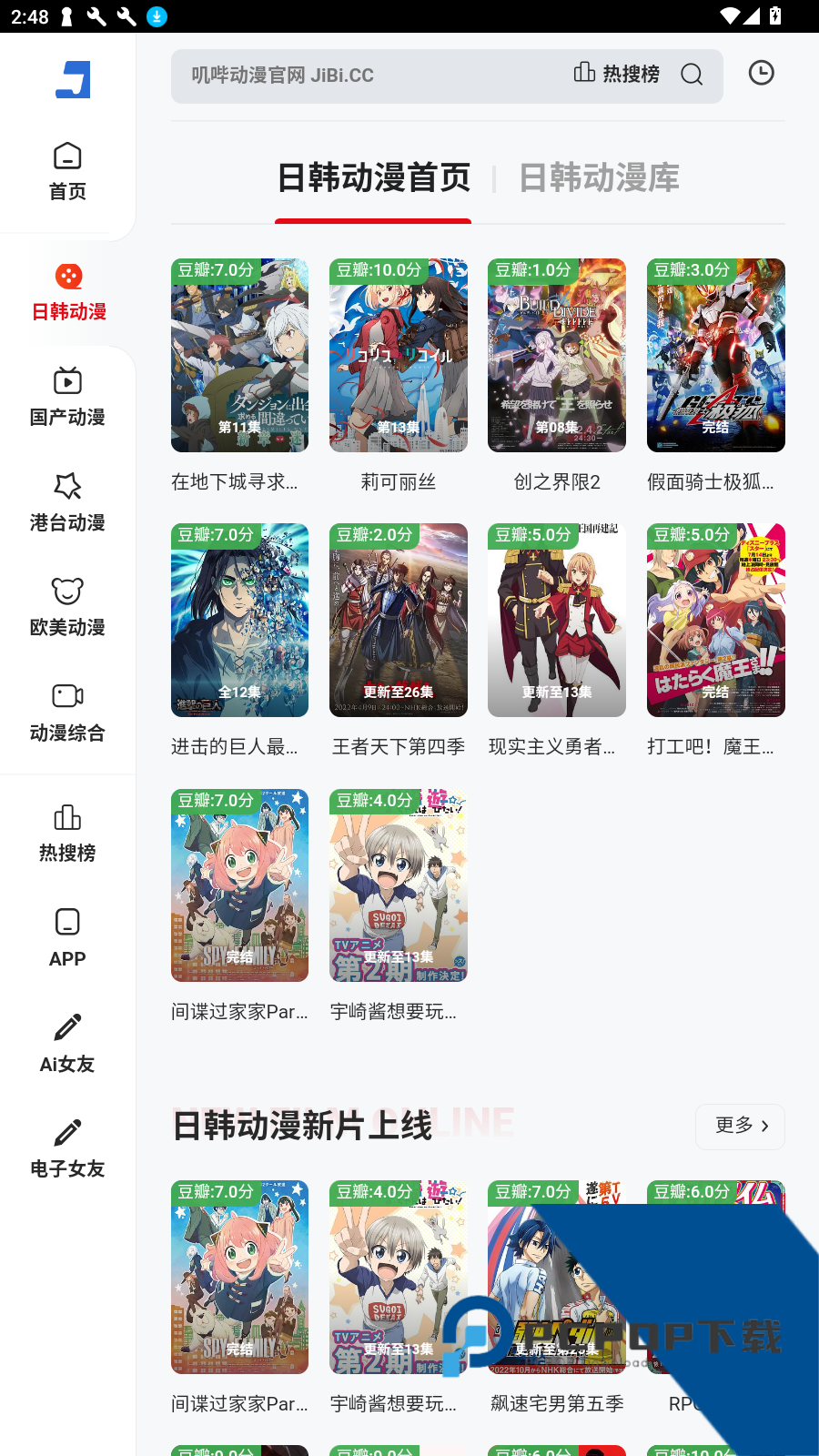Open the 热搜榜 link beside search bar

617,74
